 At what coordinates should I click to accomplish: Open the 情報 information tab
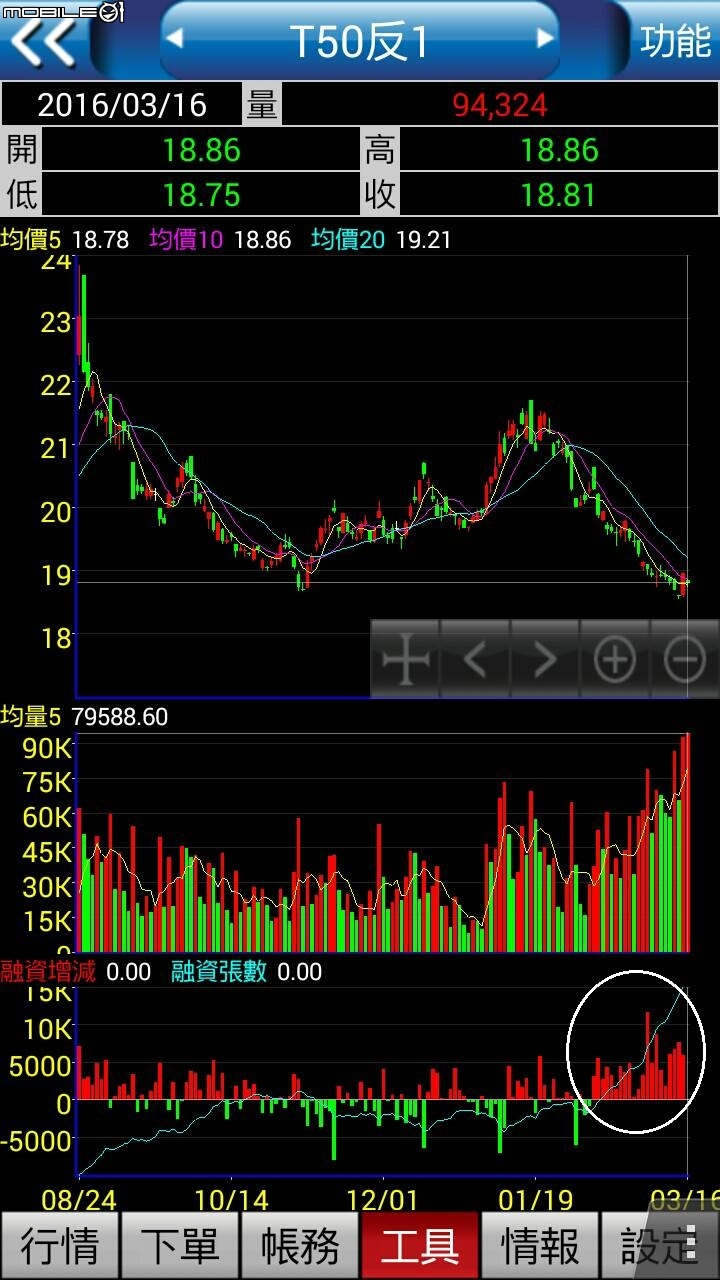[x=540, y=1246]
